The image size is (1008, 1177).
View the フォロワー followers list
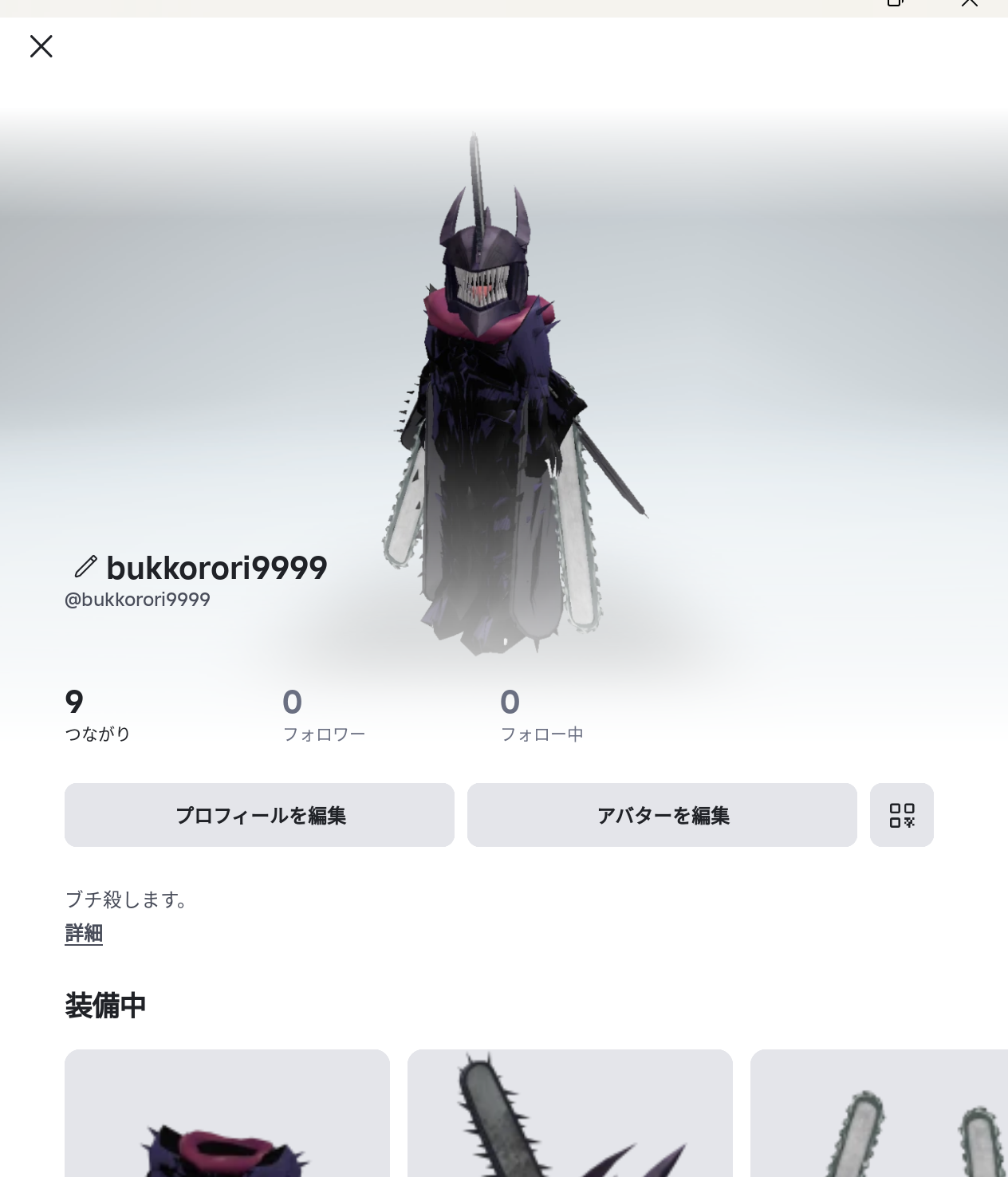pos(323,715)
